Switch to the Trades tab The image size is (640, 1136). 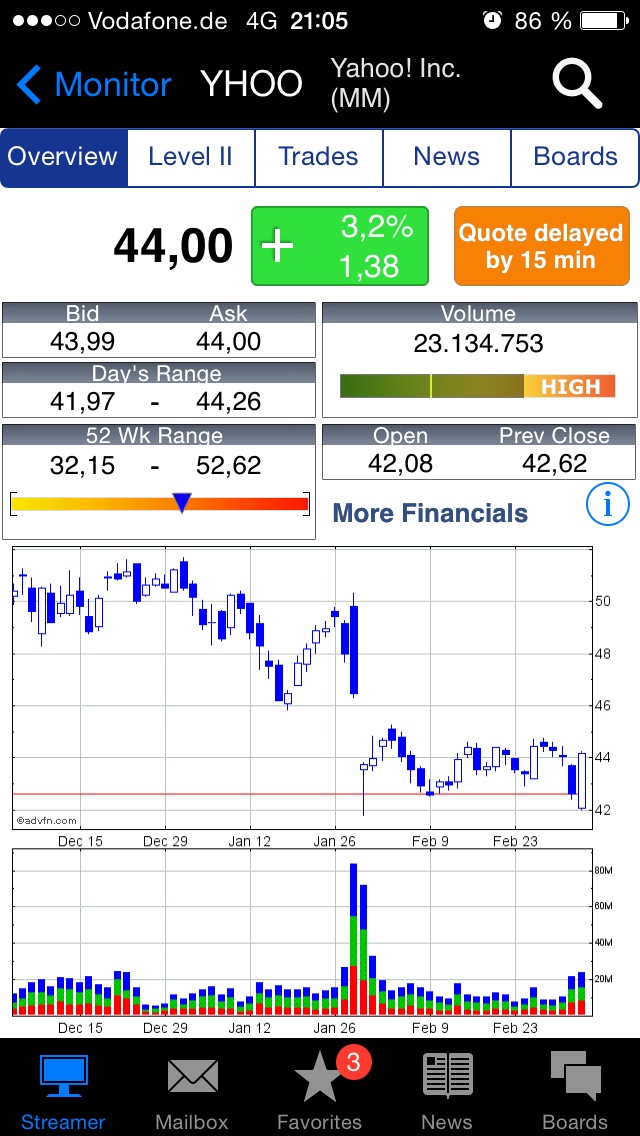318,157
